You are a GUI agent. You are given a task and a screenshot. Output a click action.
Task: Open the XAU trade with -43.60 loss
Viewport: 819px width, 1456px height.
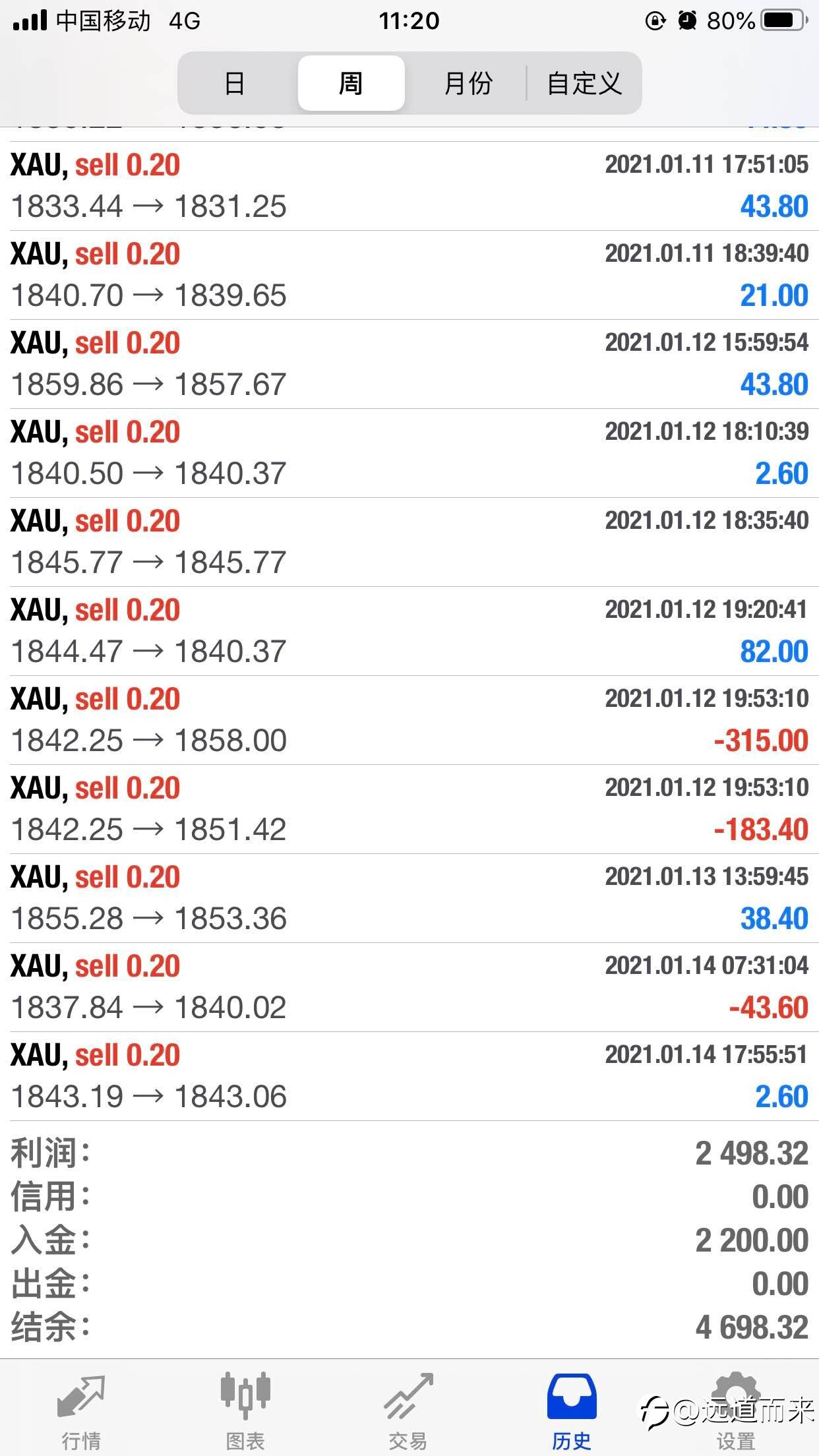pyautogui.click(x=409, y=987)
